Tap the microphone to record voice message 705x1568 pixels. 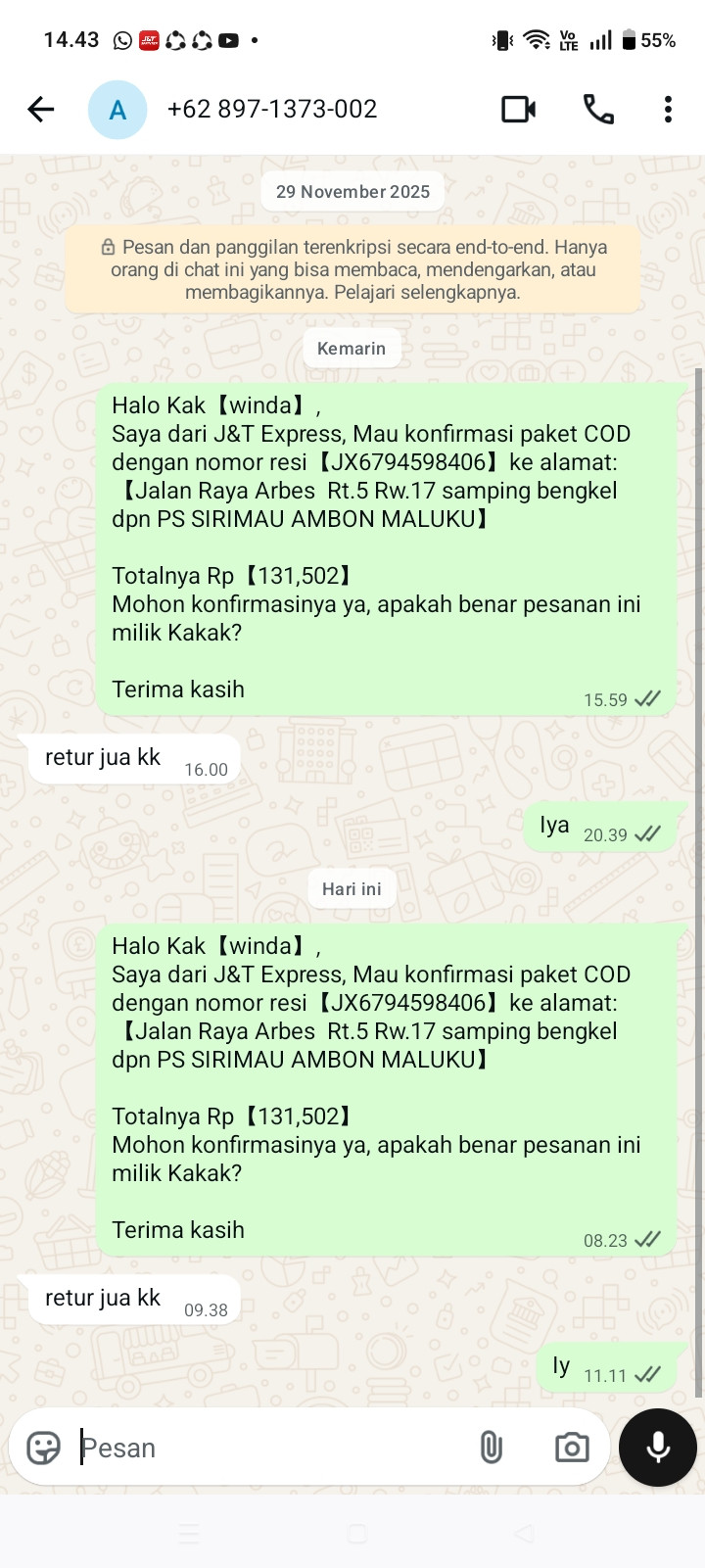[x=658, y=1448]
